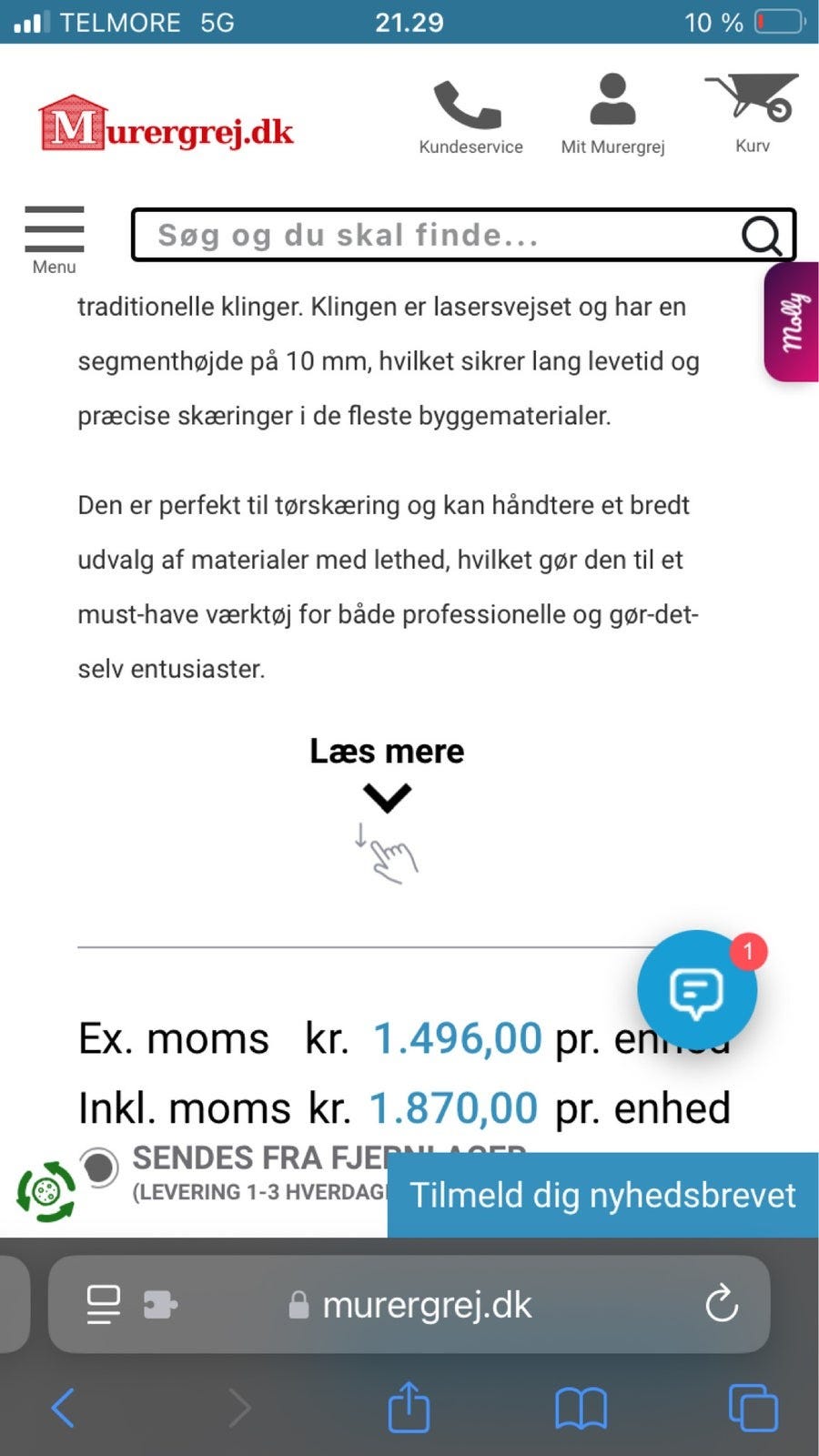Tap the back navigation chevron
The image size is (819, 1456).
62,1408
